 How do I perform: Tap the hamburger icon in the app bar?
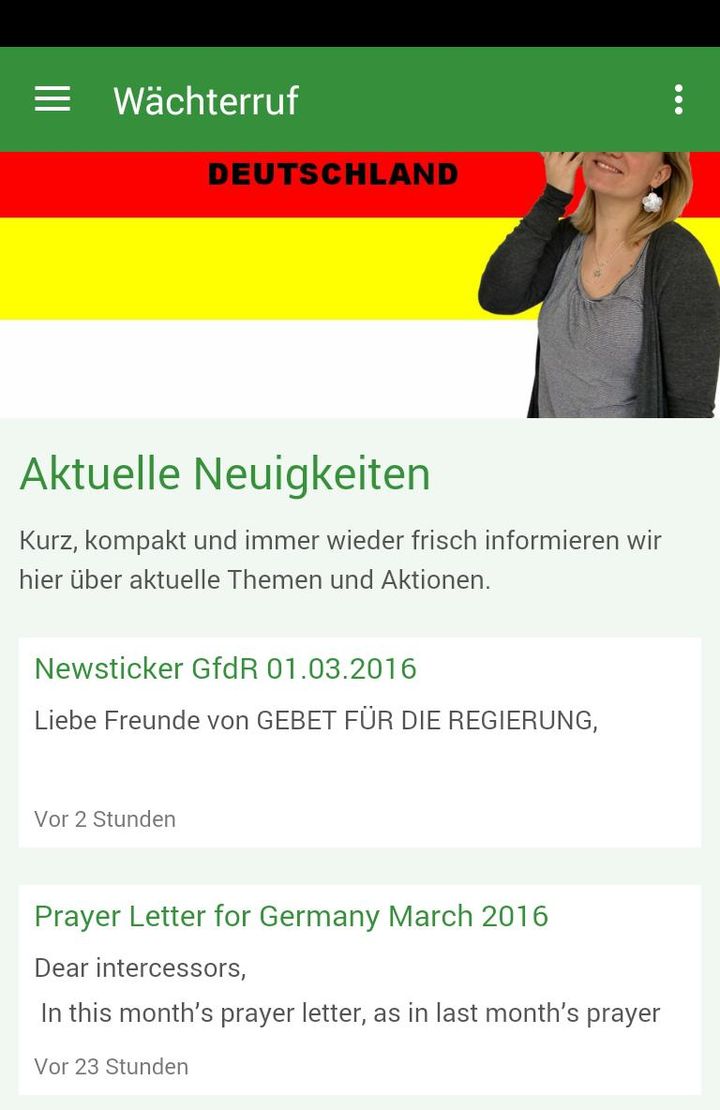coord(52,100)
